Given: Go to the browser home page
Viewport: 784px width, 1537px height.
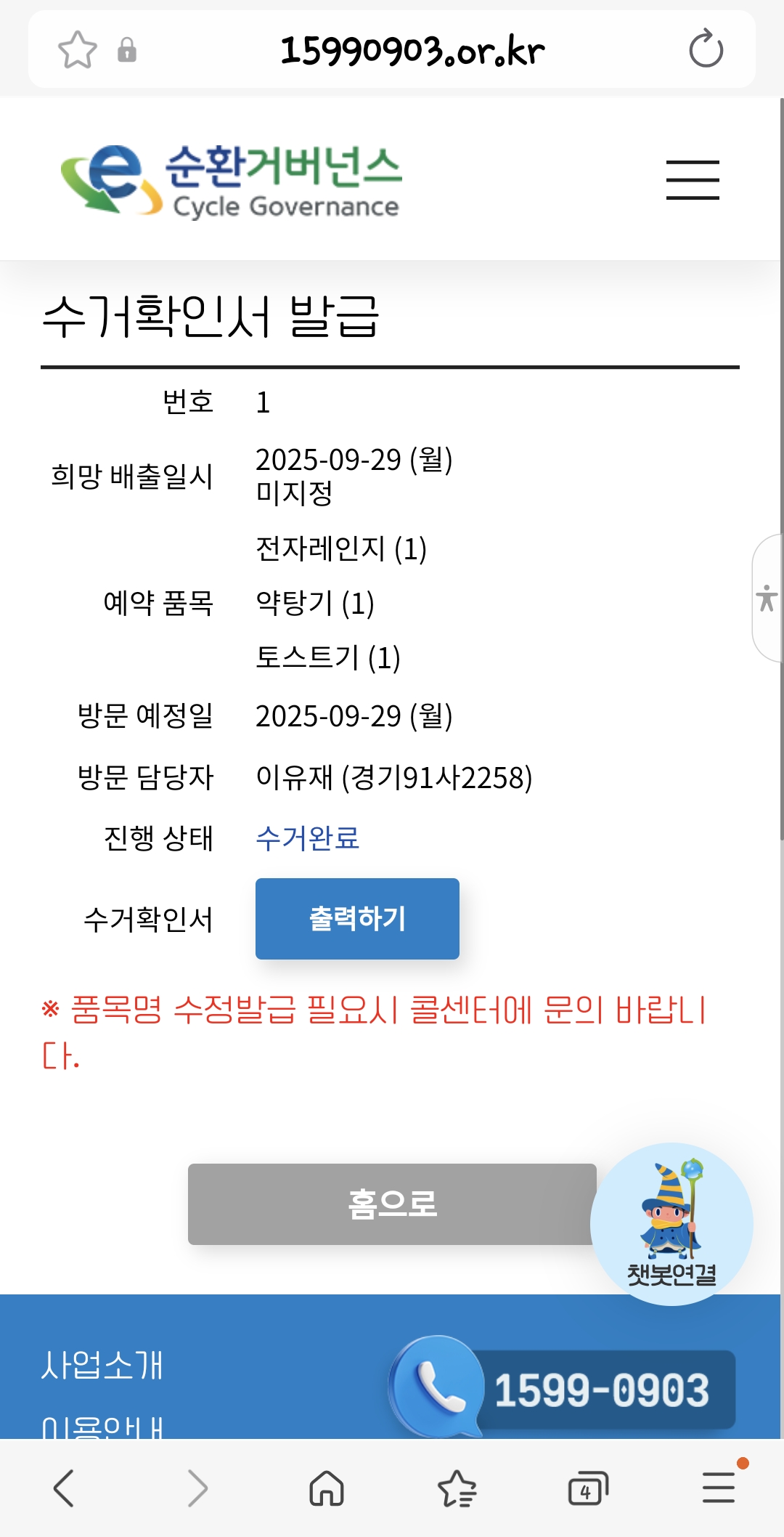Looking at the screenshot, I should 327,1488.
